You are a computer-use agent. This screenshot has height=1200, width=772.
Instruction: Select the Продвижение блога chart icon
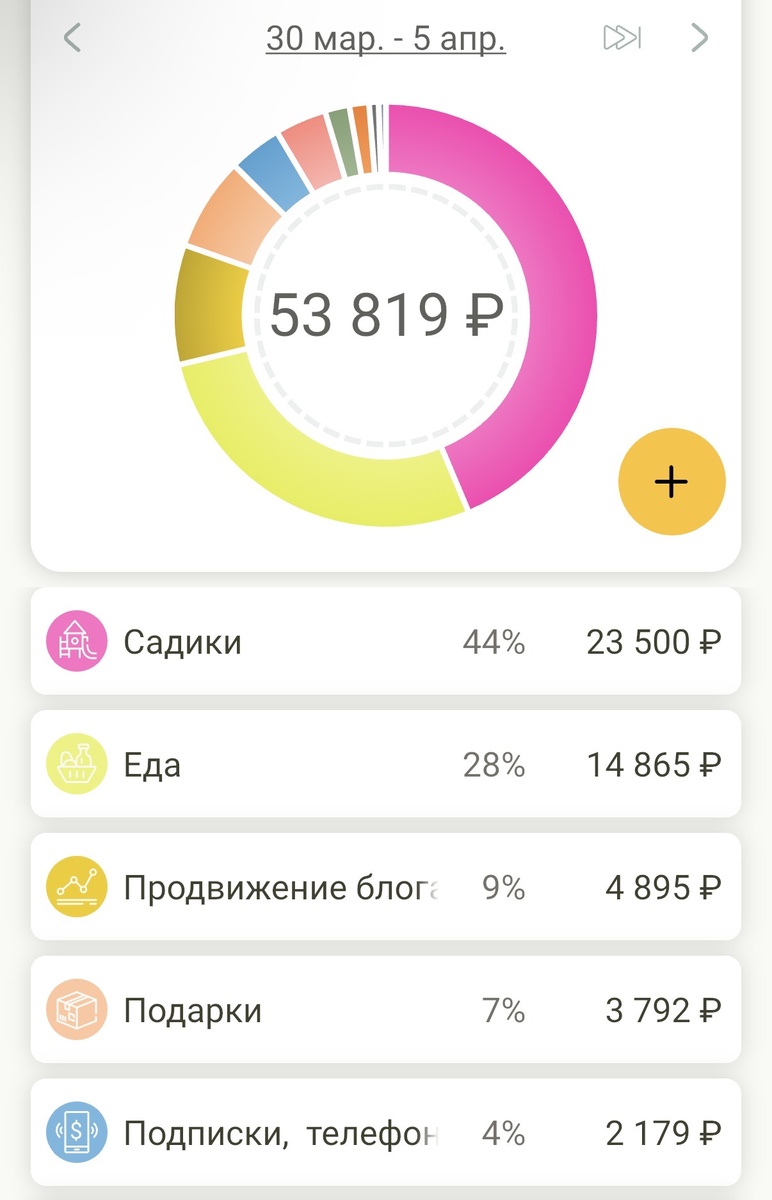tap(76, 887)
